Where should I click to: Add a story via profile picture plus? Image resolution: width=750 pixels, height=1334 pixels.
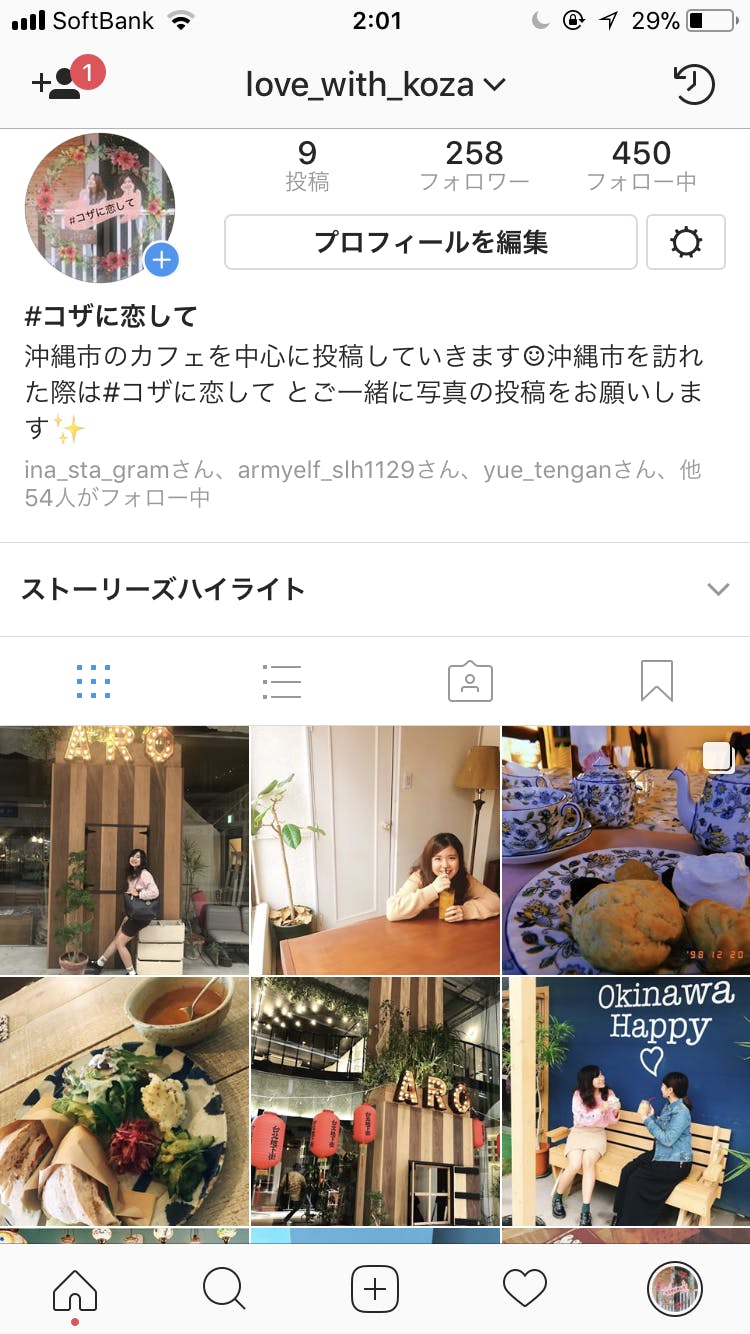pos(161,260)
